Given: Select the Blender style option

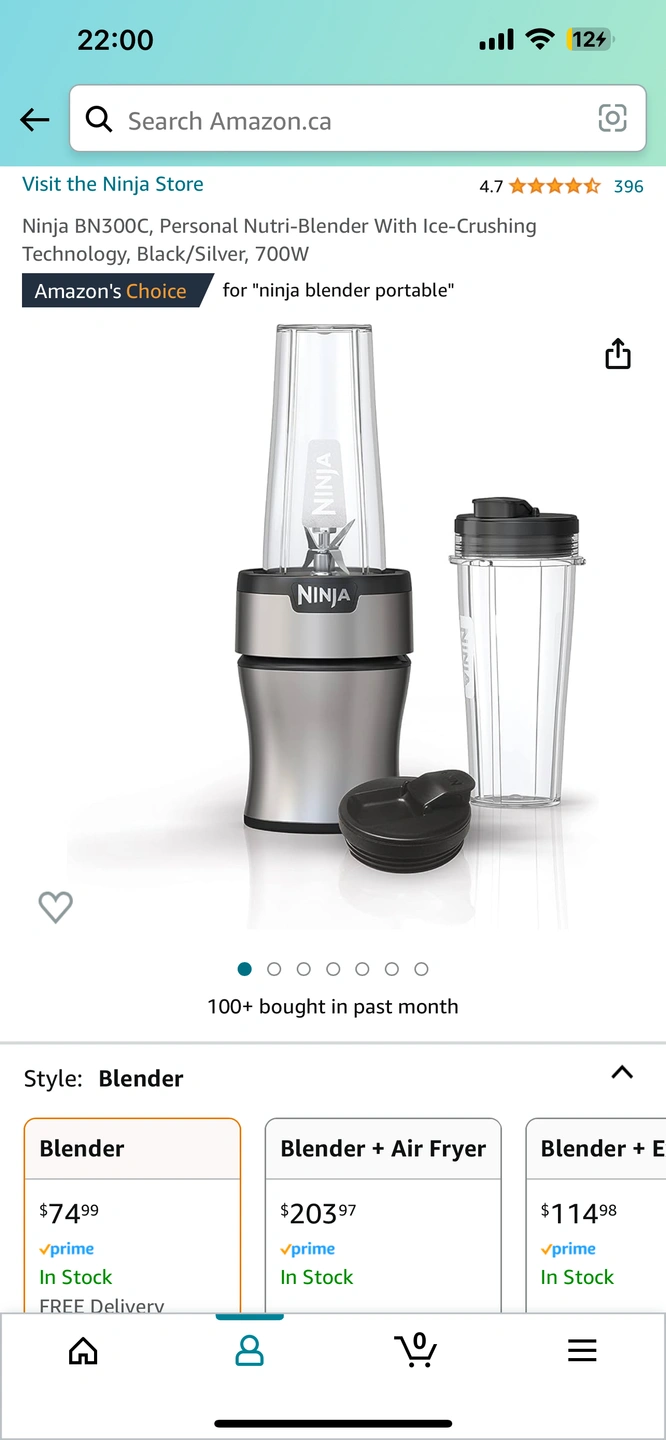Looking at the screenshot, I should click(x=132, y=1214).
